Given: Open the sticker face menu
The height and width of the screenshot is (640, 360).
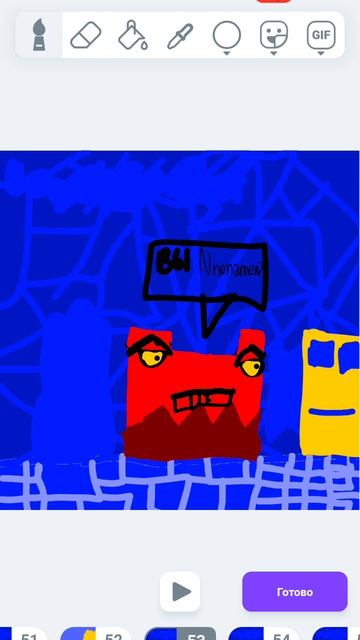Looking at the screenshot, I should pos(274,37).
